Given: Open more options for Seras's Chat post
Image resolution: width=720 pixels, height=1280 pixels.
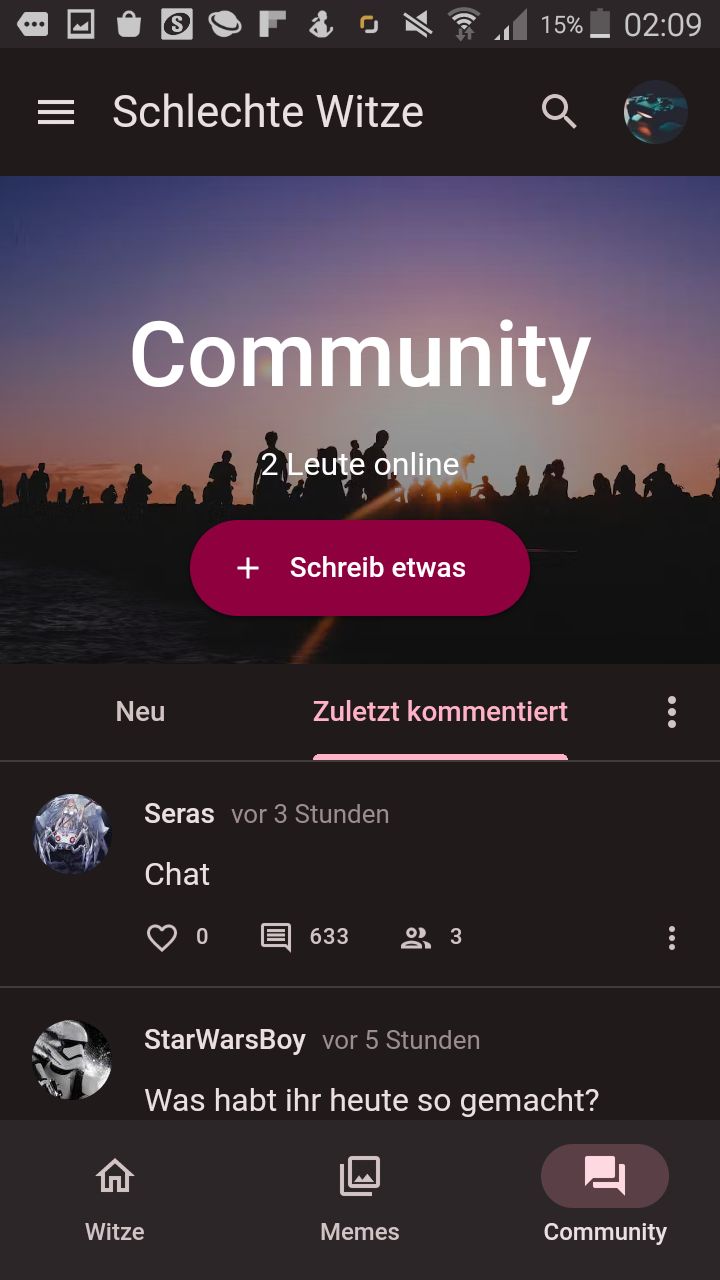Looking at the screenshot, I should [671, 937].
